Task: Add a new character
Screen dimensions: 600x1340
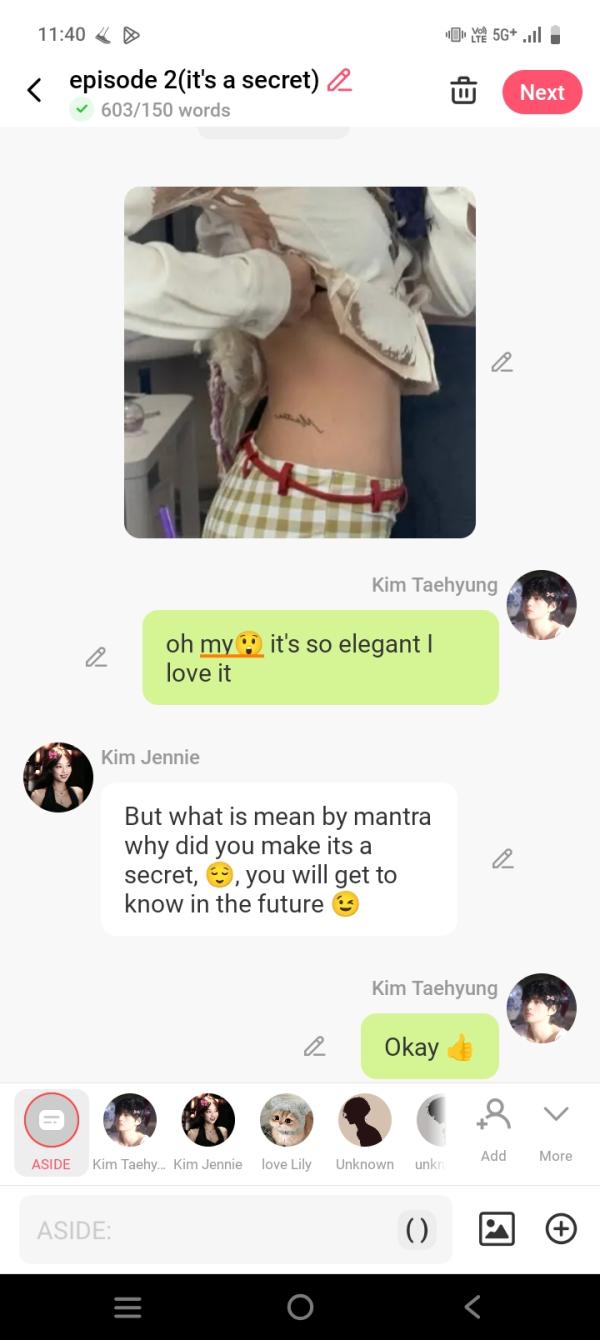Action: 493,1130
